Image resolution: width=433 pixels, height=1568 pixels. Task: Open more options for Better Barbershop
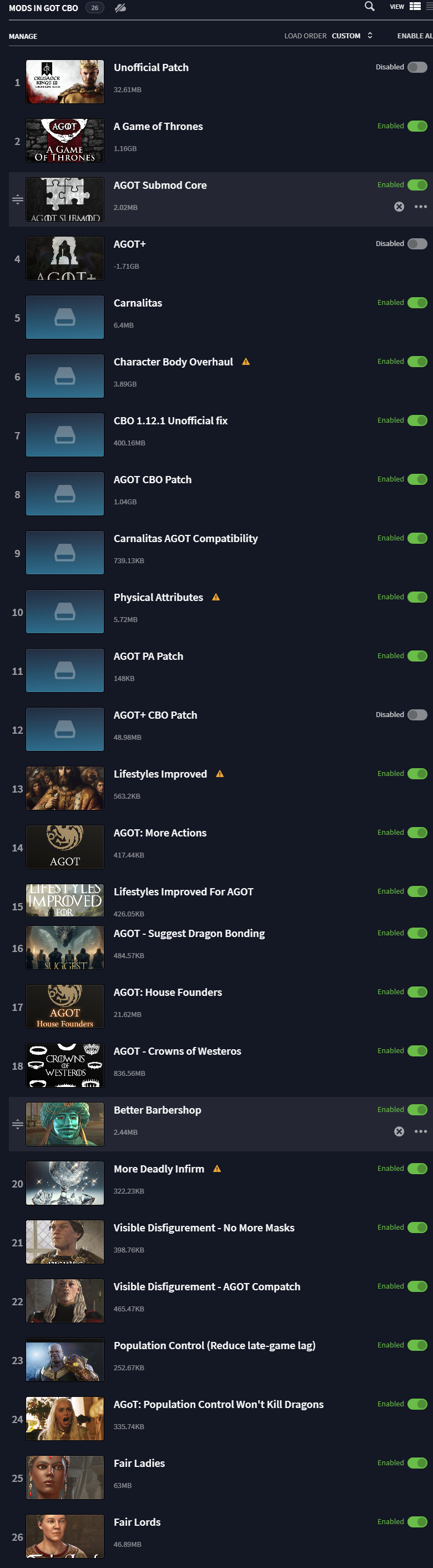coord(420,1131)
